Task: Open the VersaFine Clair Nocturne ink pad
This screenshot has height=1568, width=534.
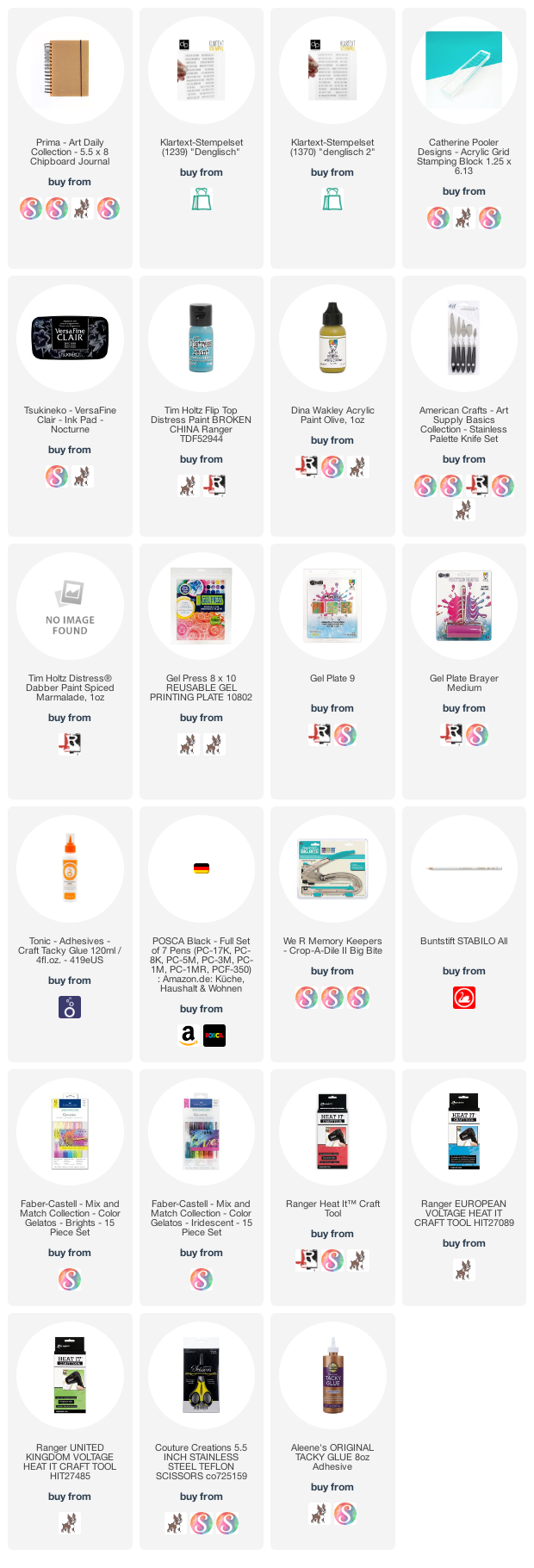Action: tap(70, 338)
